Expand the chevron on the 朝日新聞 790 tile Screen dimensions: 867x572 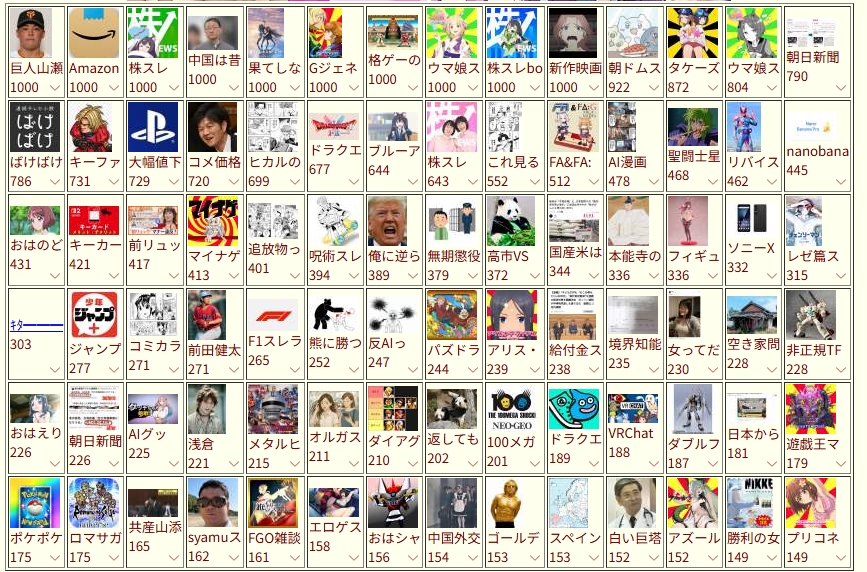pos(841,88)
